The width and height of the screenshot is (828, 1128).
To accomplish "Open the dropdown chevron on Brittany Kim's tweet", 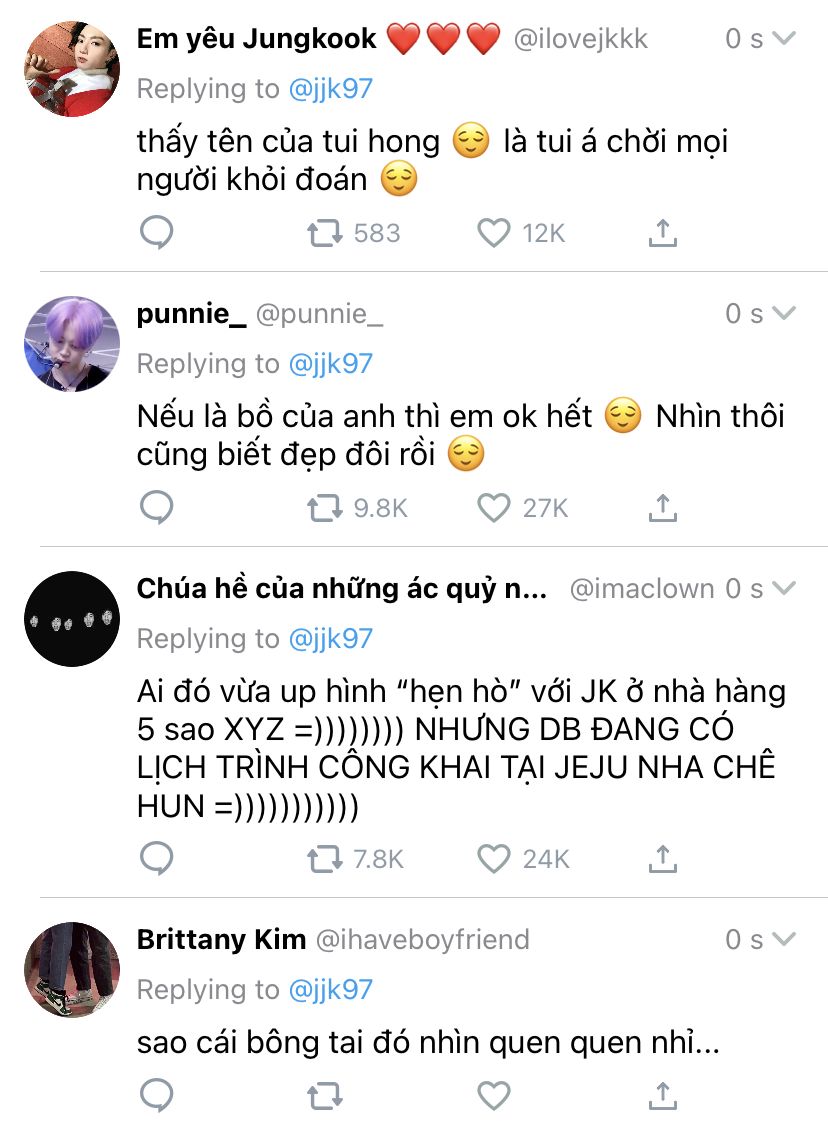I will (x=785, y=939).
